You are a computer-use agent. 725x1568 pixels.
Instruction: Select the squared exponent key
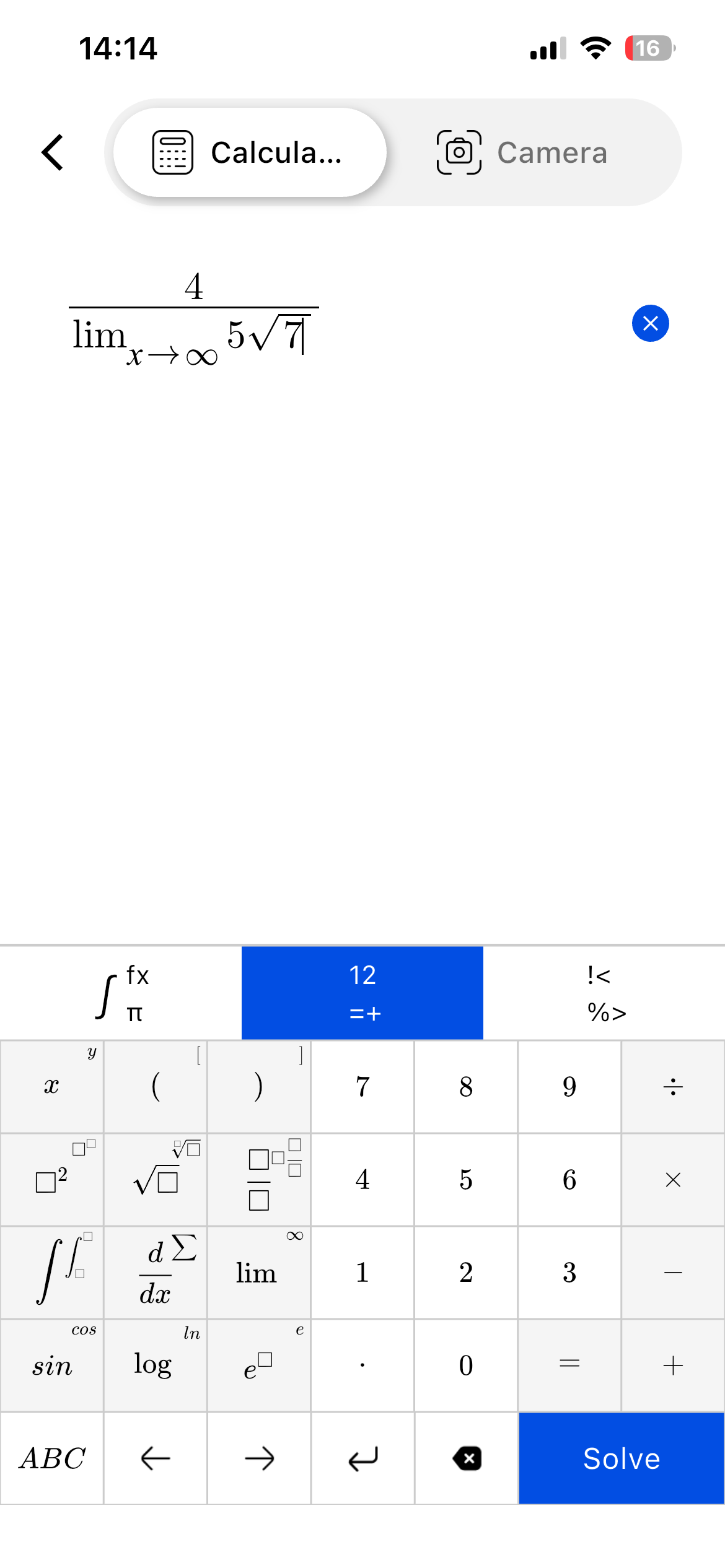[51, 1179]
